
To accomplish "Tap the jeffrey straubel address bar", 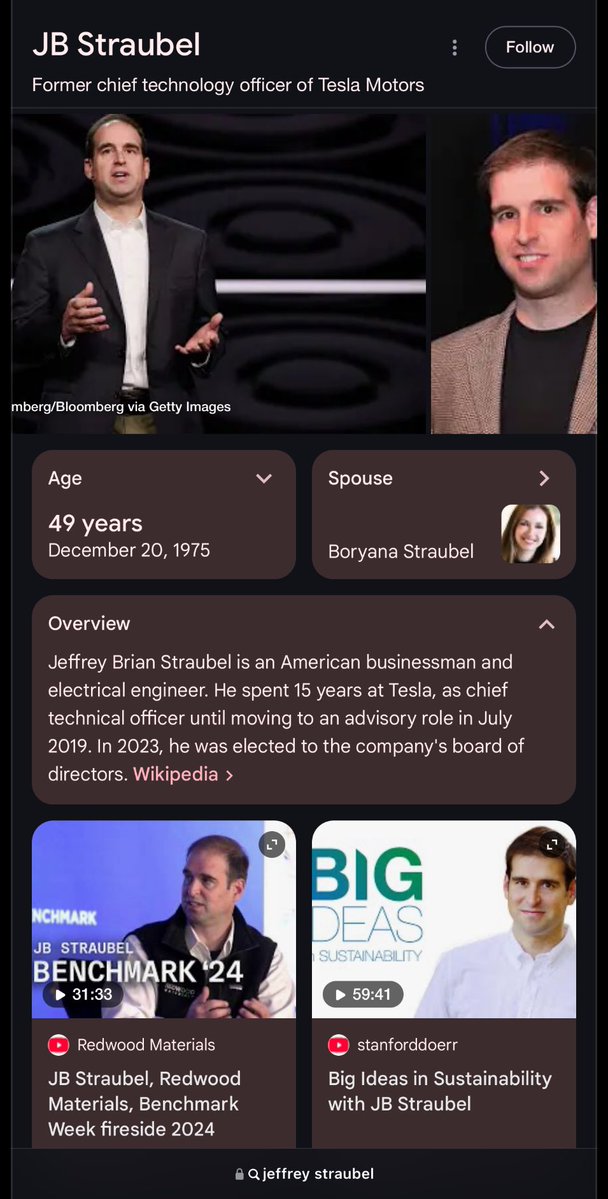I will pyautogui.click(x=304, y=1174).
